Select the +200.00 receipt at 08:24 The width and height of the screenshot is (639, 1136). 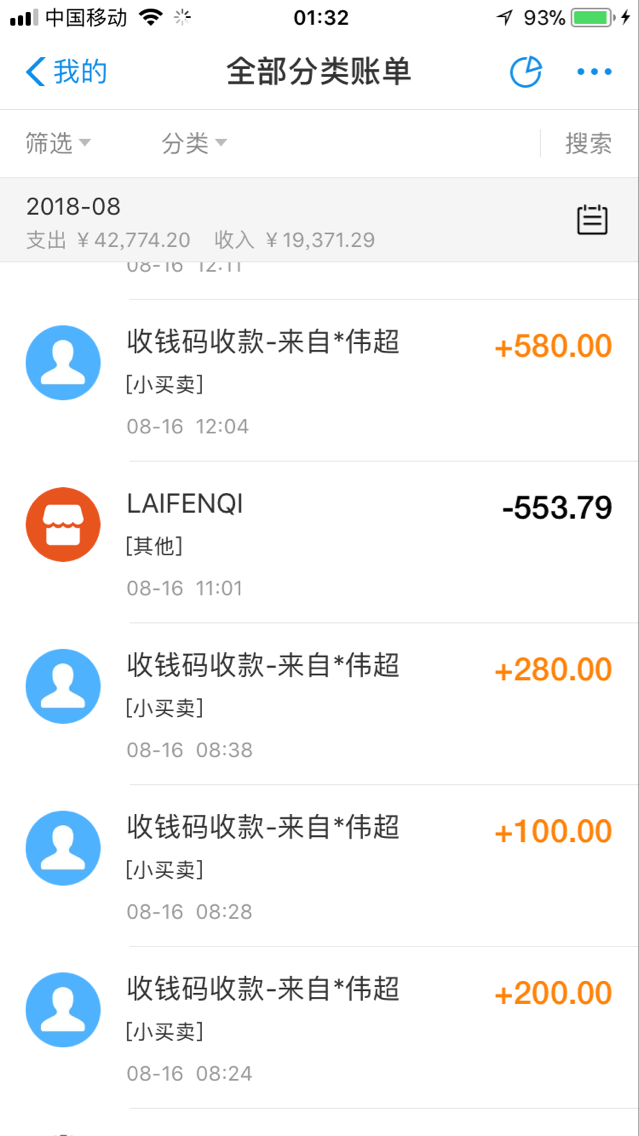[x=320, y=1027]
